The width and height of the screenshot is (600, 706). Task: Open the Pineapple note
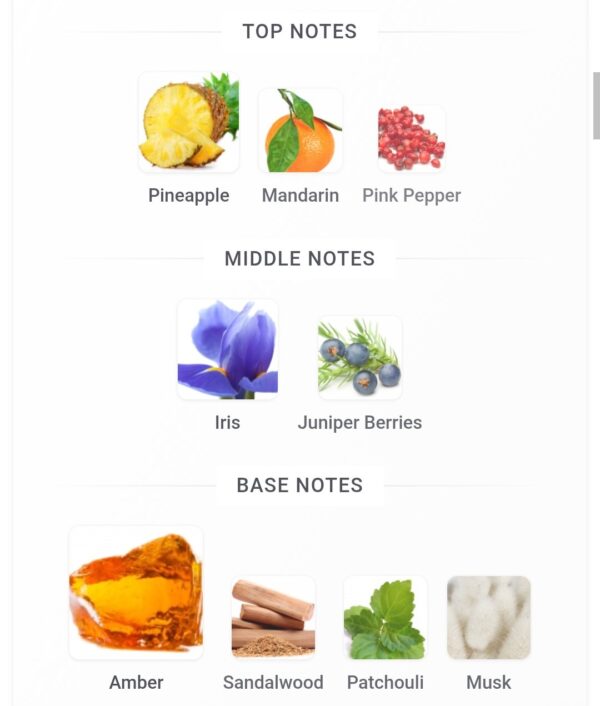[x=189, y=124]
